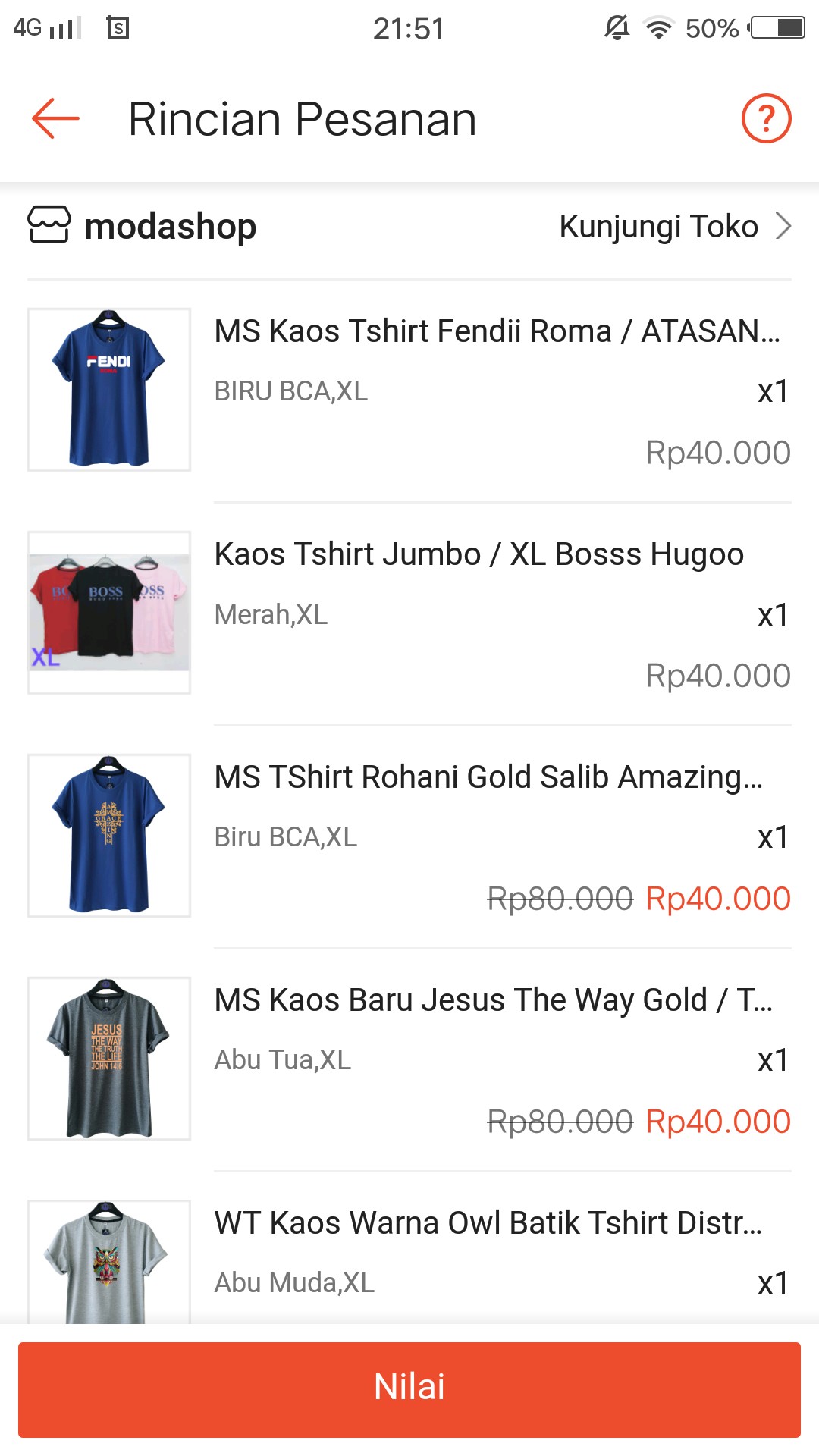The width and height of the screenshot is (819, 1456).
Task: Expand the Kunjungi Toko chevron
Action: tap(785, 224)
